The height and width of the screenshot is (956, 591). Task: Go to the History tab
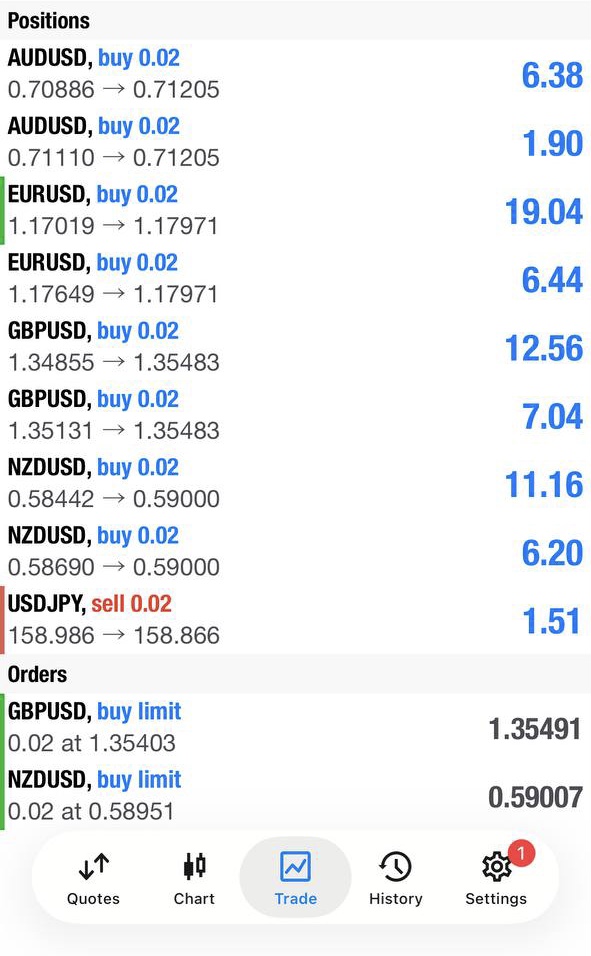[x=396, y=878]
